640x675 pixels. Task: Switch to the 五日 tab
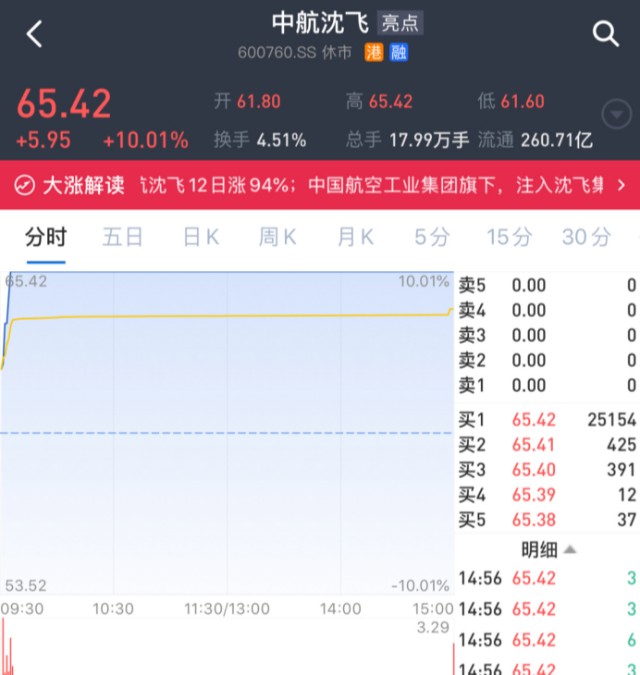pyautogui.click(x=123, y=237)
